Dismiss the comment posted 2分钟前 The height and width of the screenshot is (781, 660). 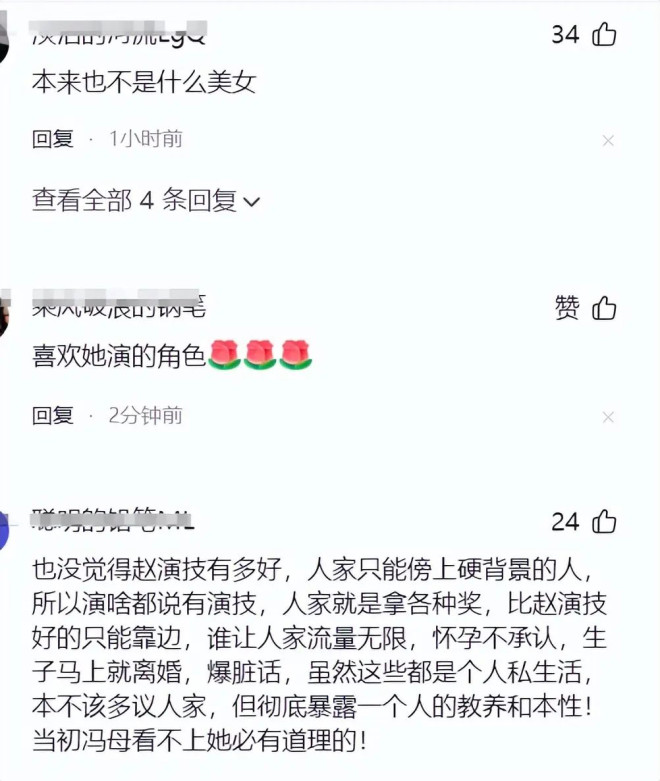pyautogui.click(x=608, y=417)
